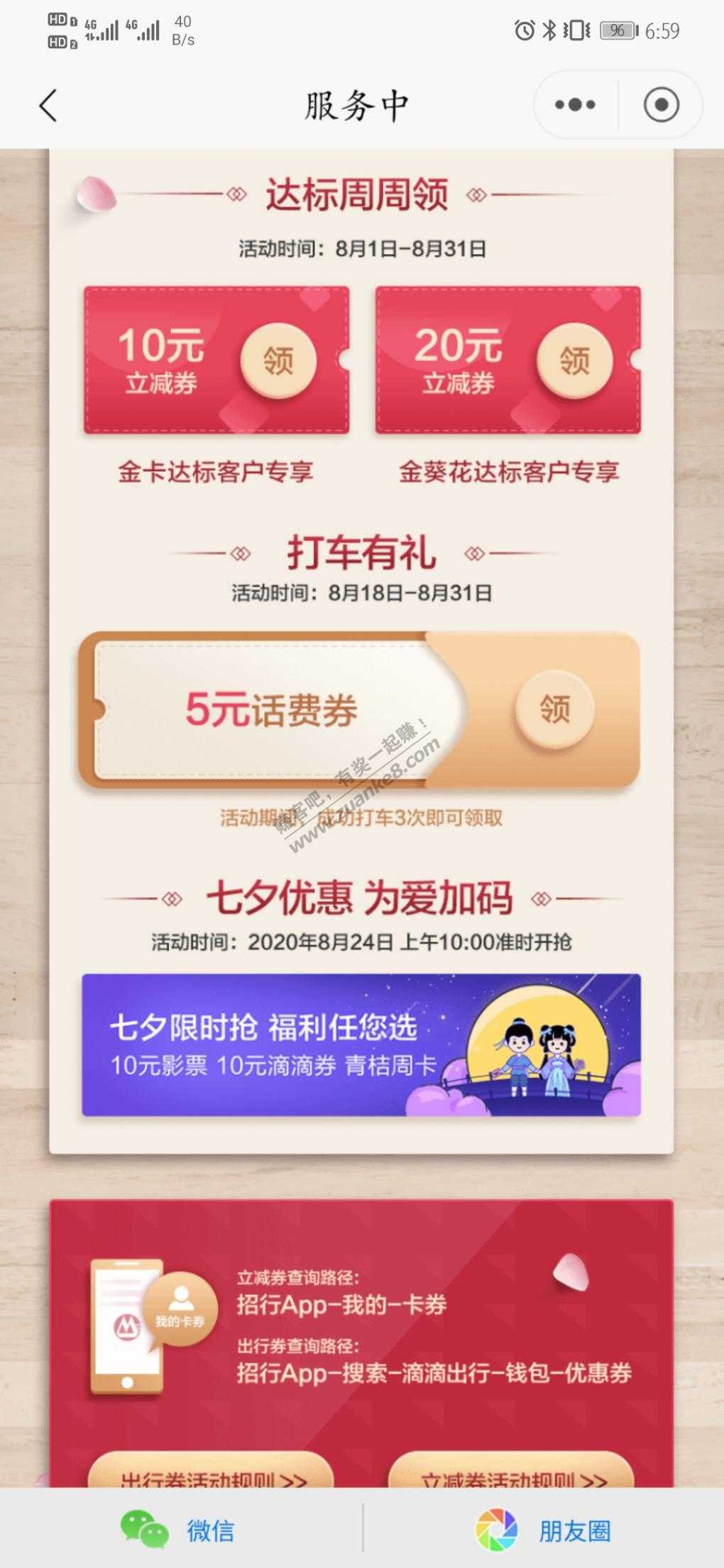Close the mini program via circle icon

(x=661, y=105)
